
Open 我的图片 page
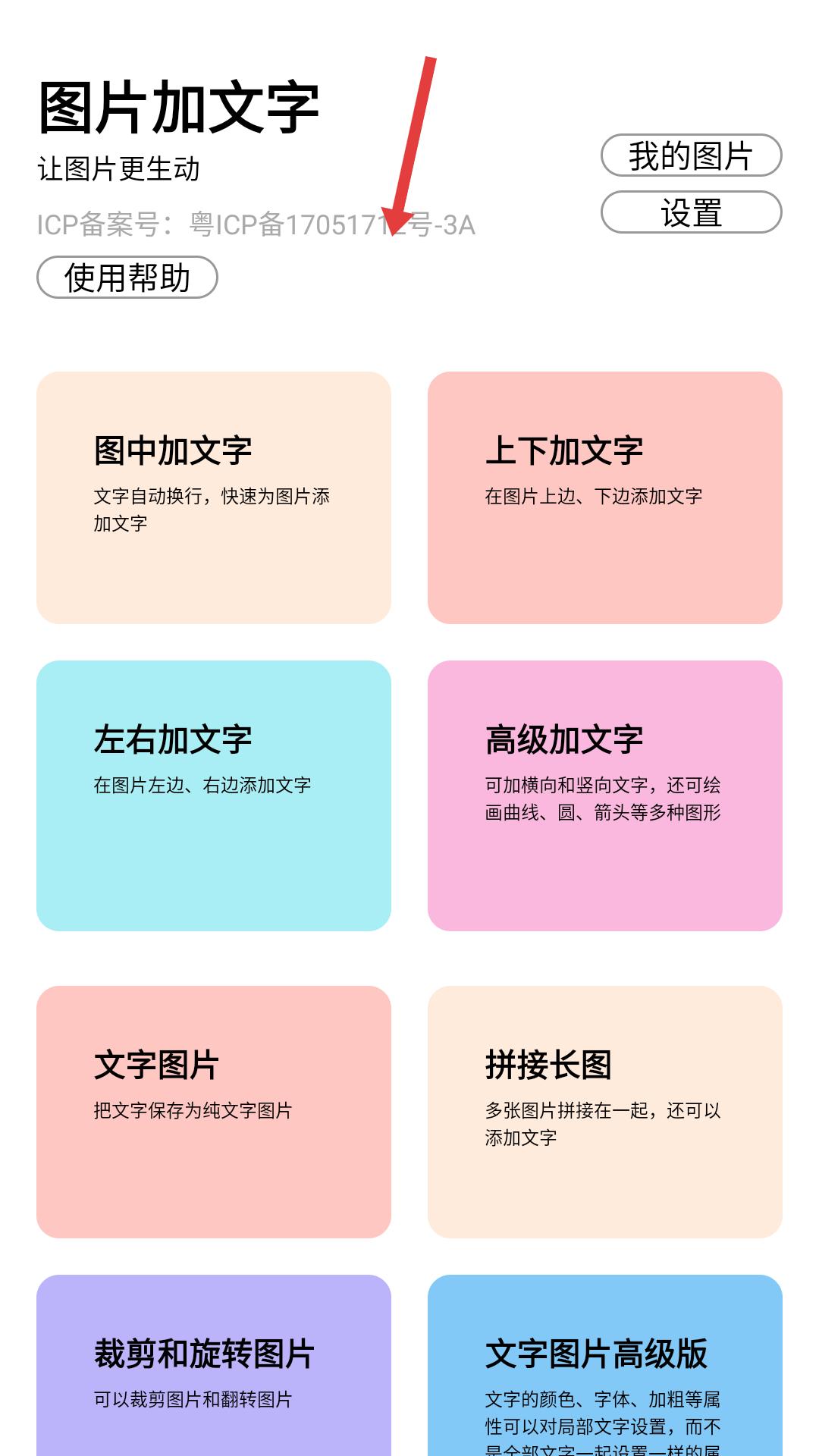[x=691, y=155]
